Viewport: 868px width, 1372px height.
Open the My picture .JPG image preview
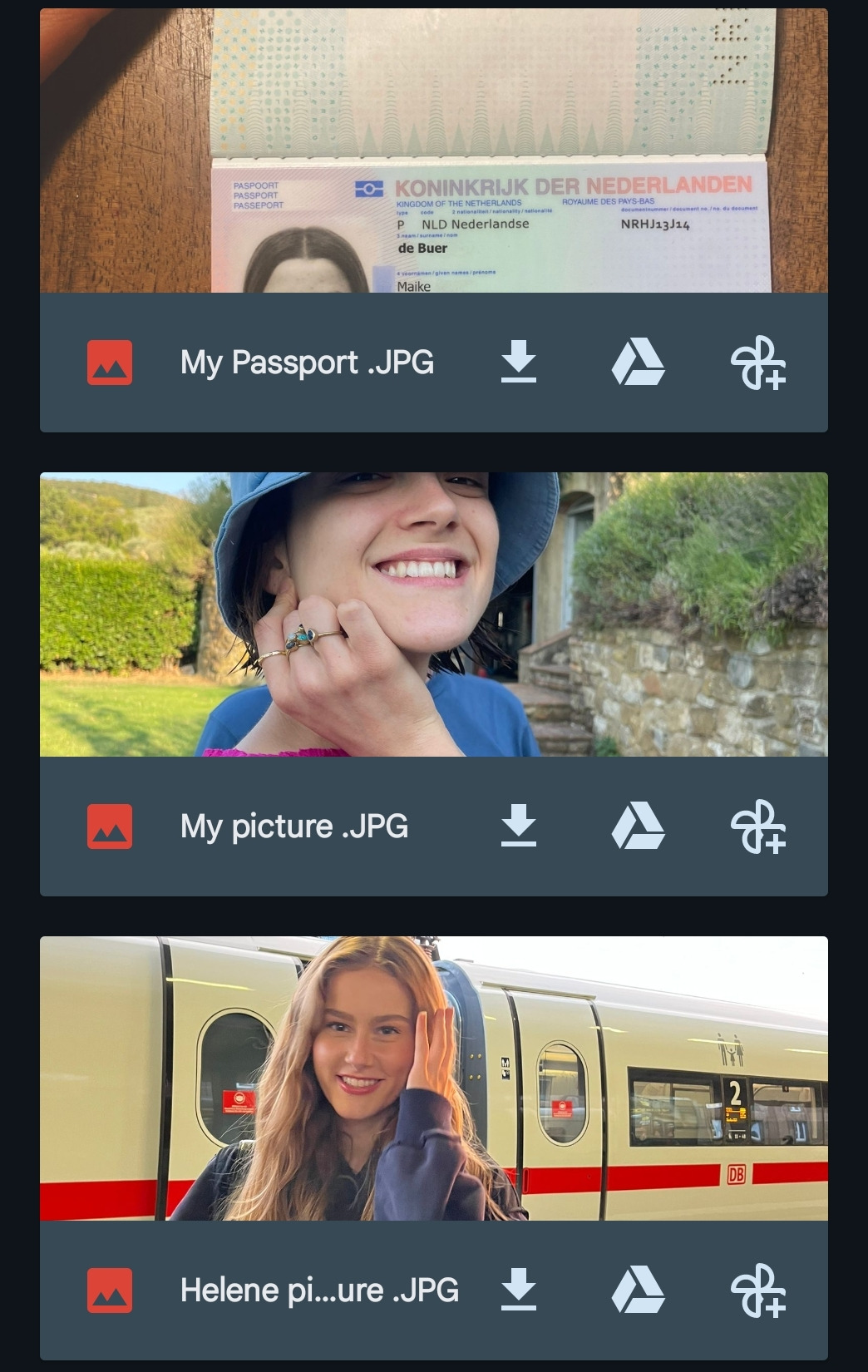[434, 614]
